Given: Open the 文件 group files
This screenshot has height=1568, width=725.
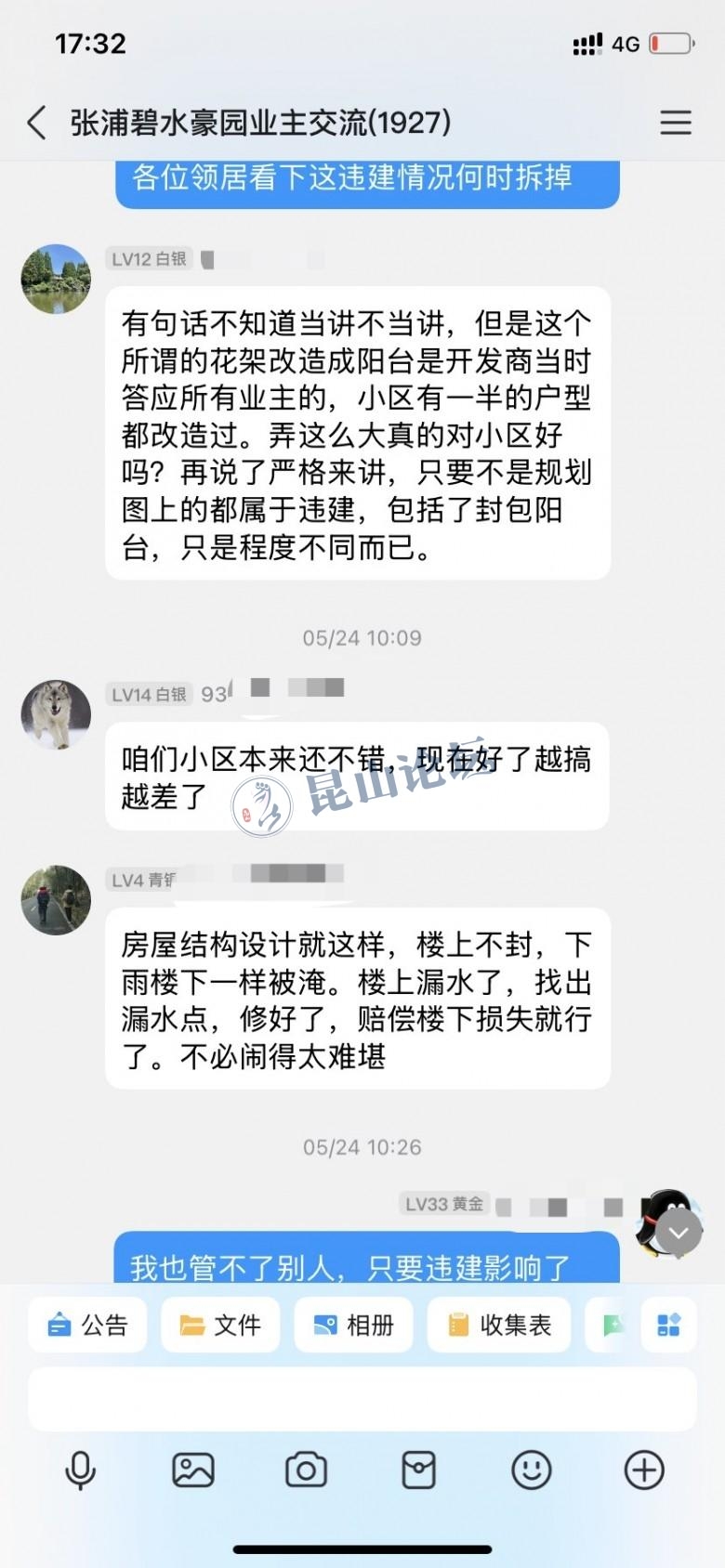Looking at the screenshot, I should [x=220, y=1325].
